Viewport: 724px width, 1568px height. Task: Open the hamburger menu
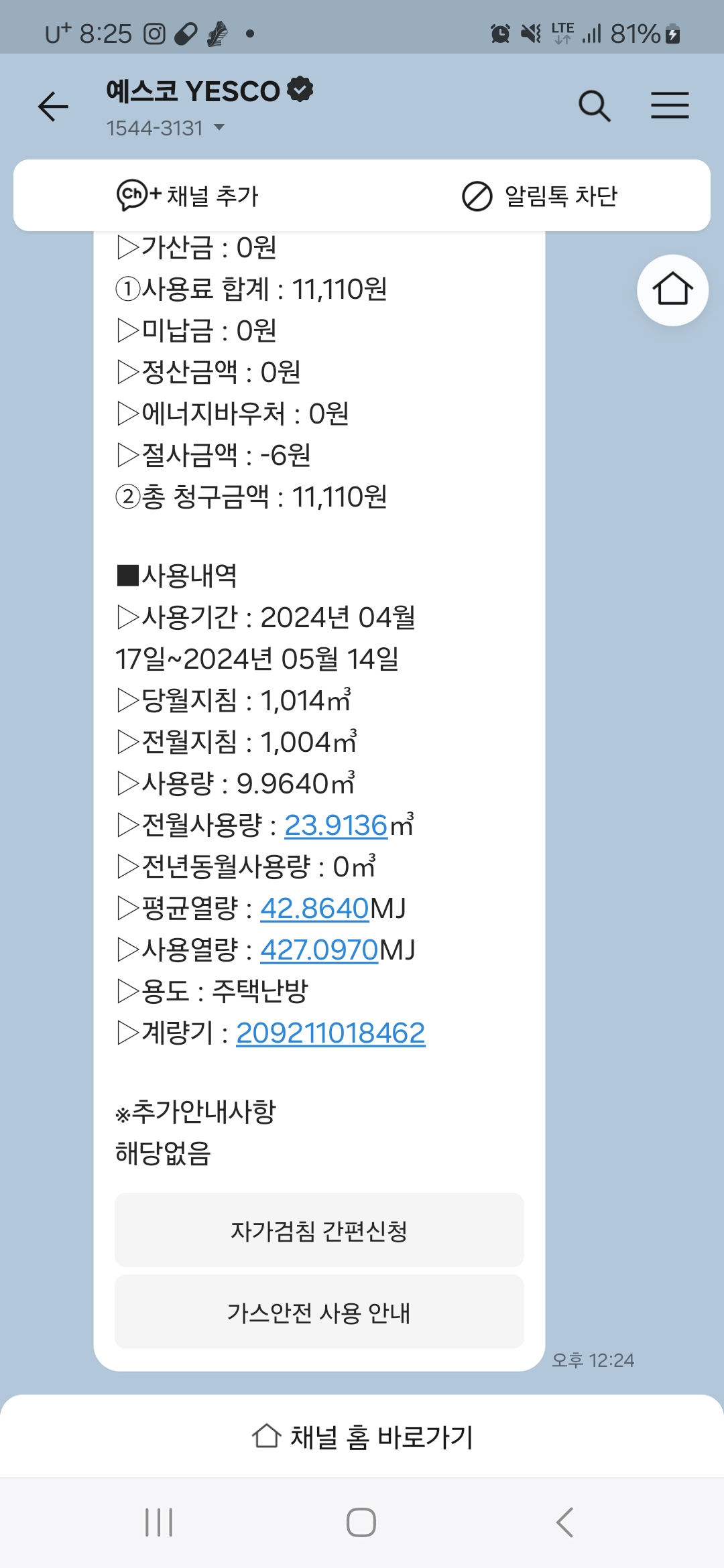pos(670,106)
